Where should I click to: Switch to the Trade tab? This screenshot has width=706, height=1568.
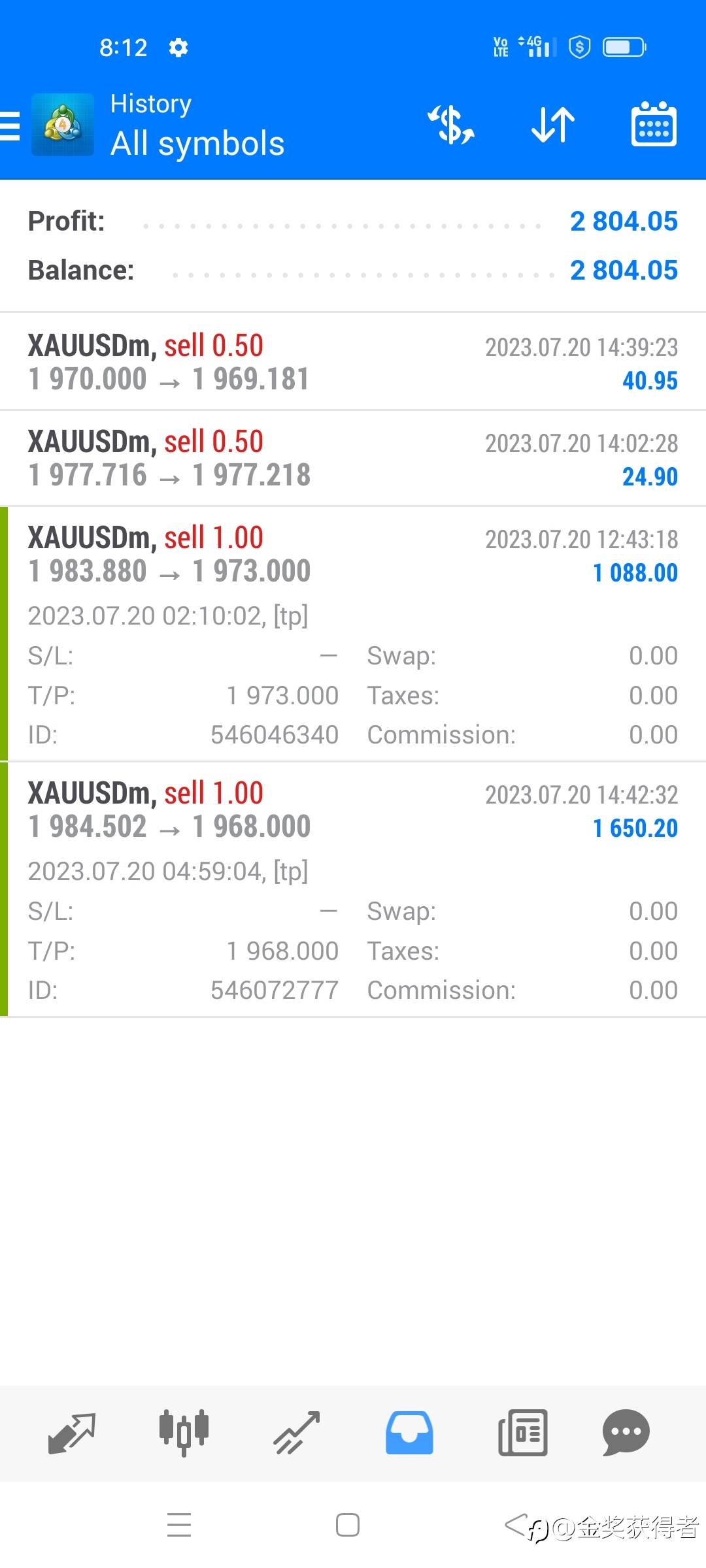(296, 1433)
